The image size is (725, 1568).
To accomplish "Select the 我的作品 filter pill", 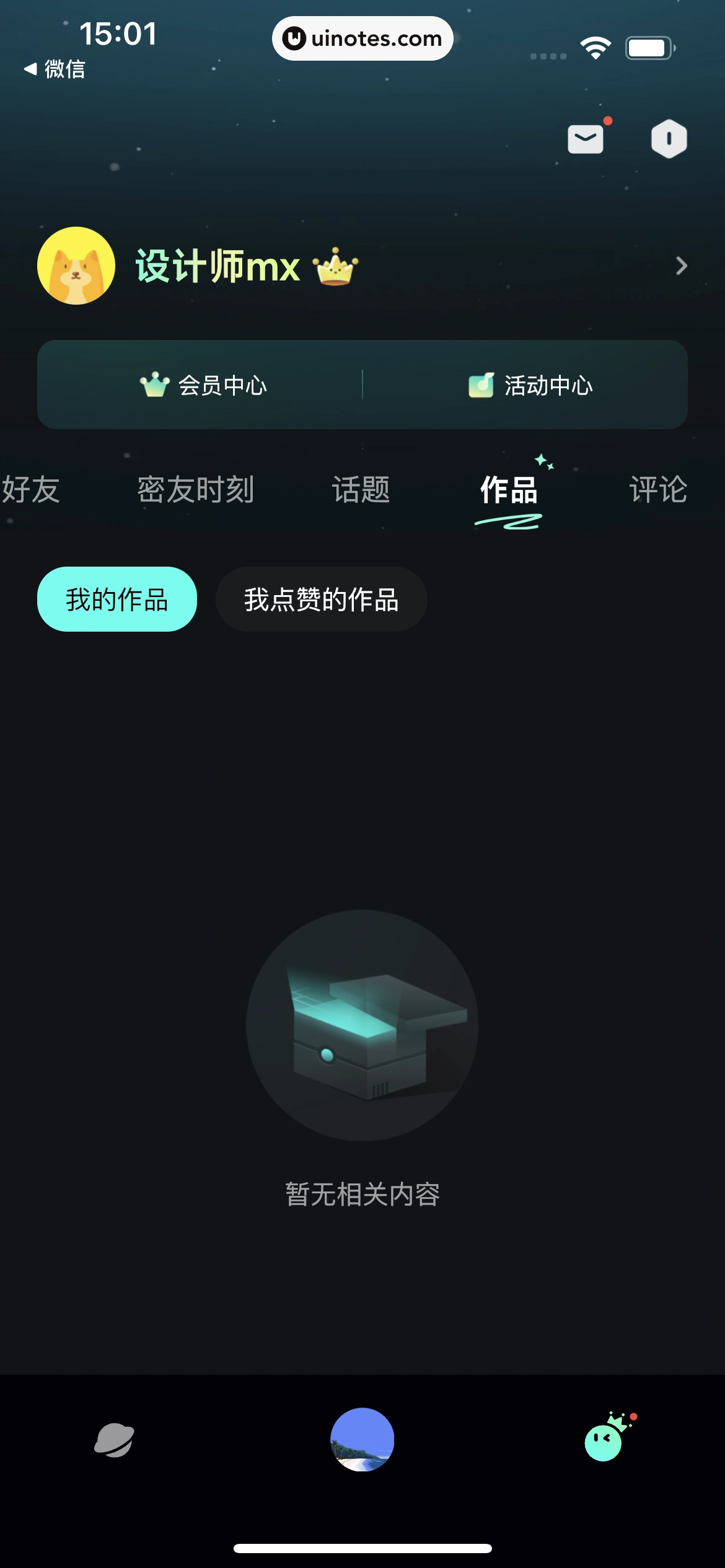I will coord(116,598).
